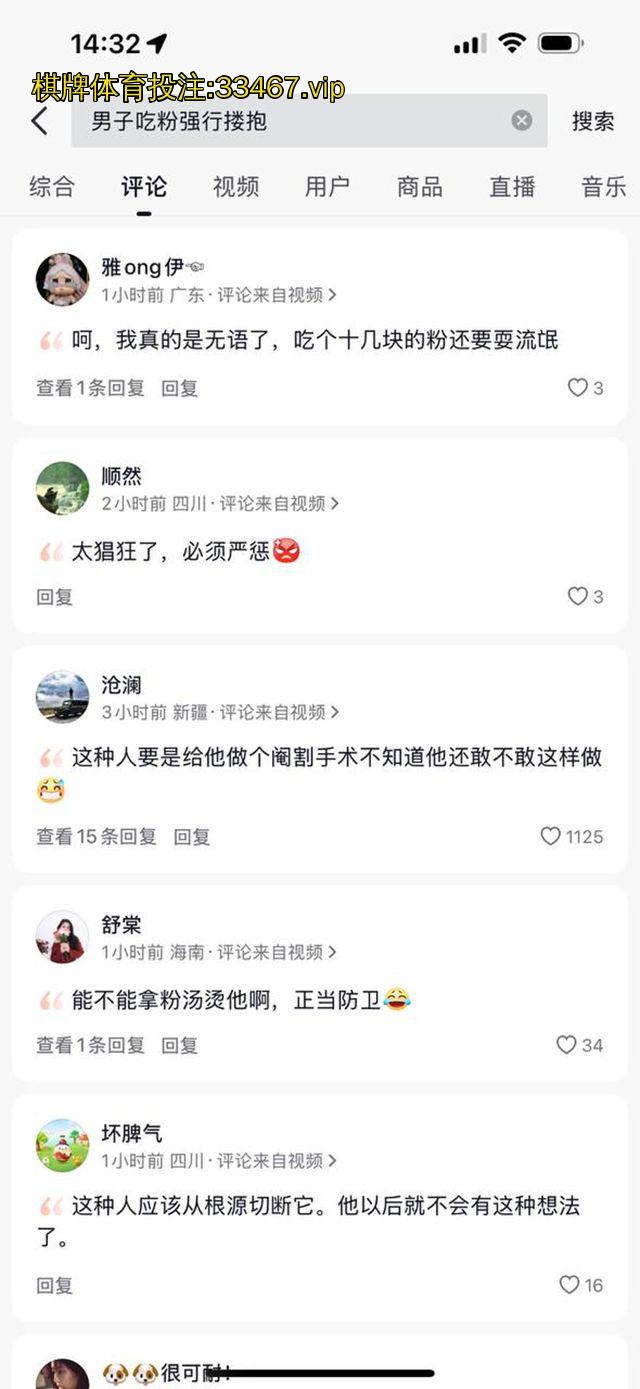This screenshot has width=640, height=1389.
Task: Reply to 舒棠's comment
Action: tap(180, 1045)
